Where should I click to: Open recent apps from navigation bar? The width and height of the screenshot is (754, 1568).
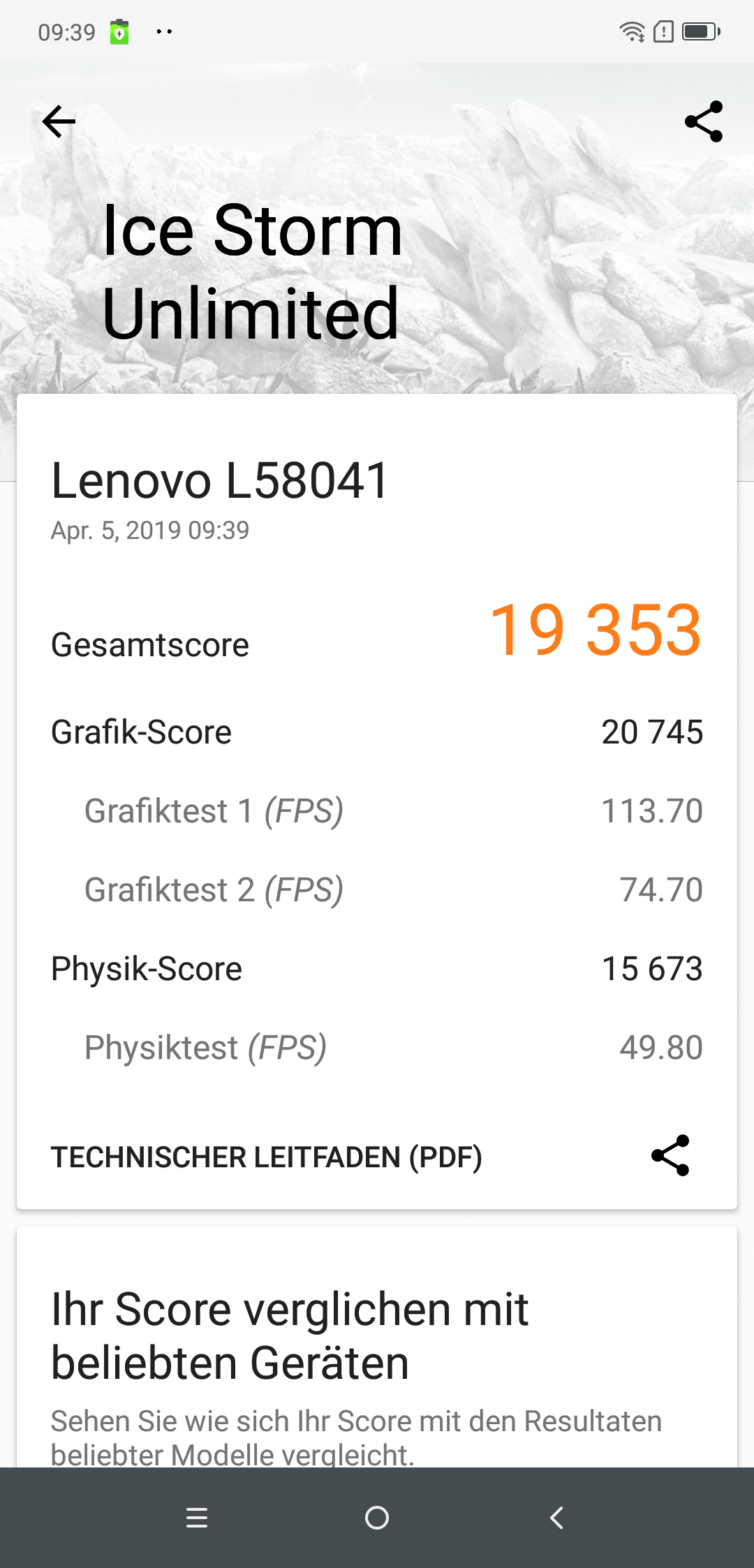(x=197, y=1518)
